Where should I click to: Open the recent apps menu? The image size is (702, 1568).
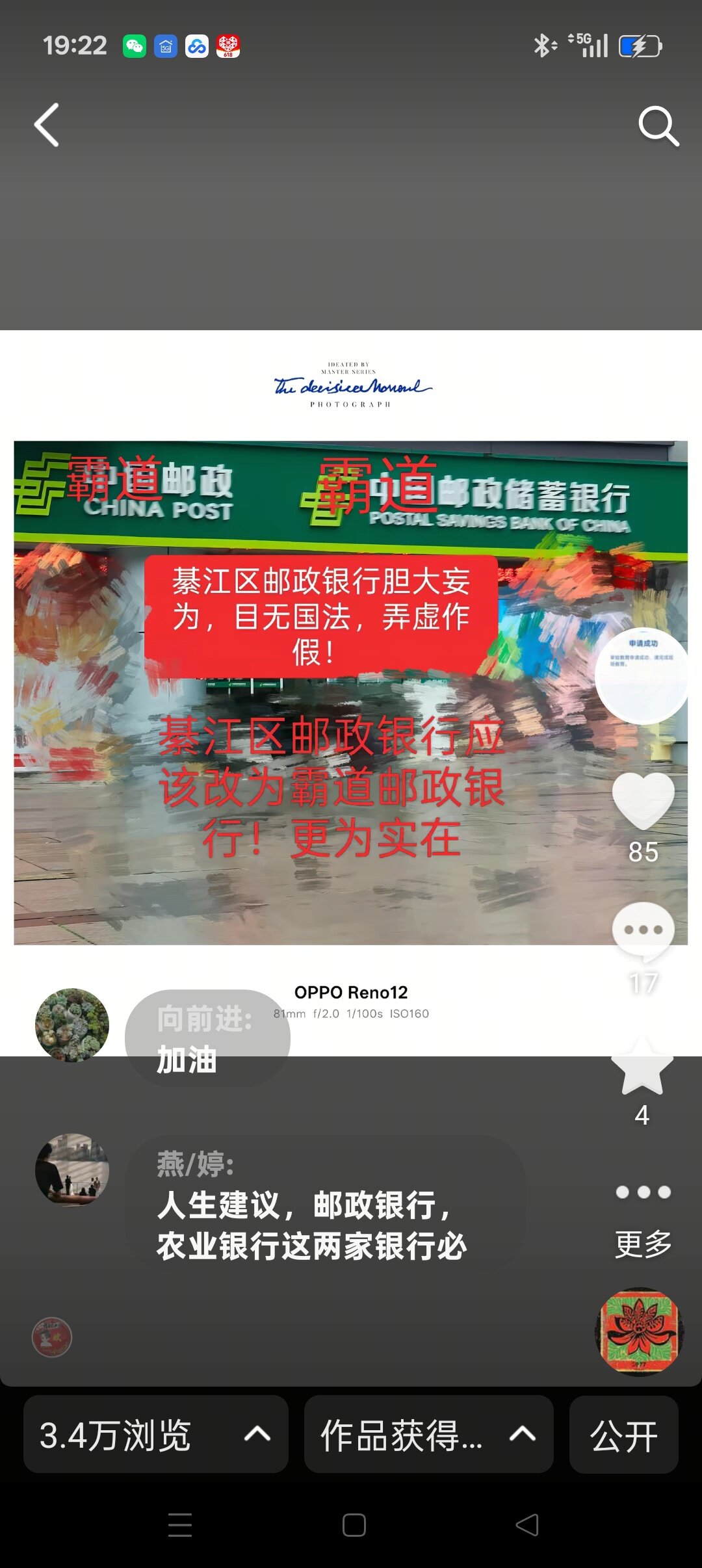pos(180,1525)
